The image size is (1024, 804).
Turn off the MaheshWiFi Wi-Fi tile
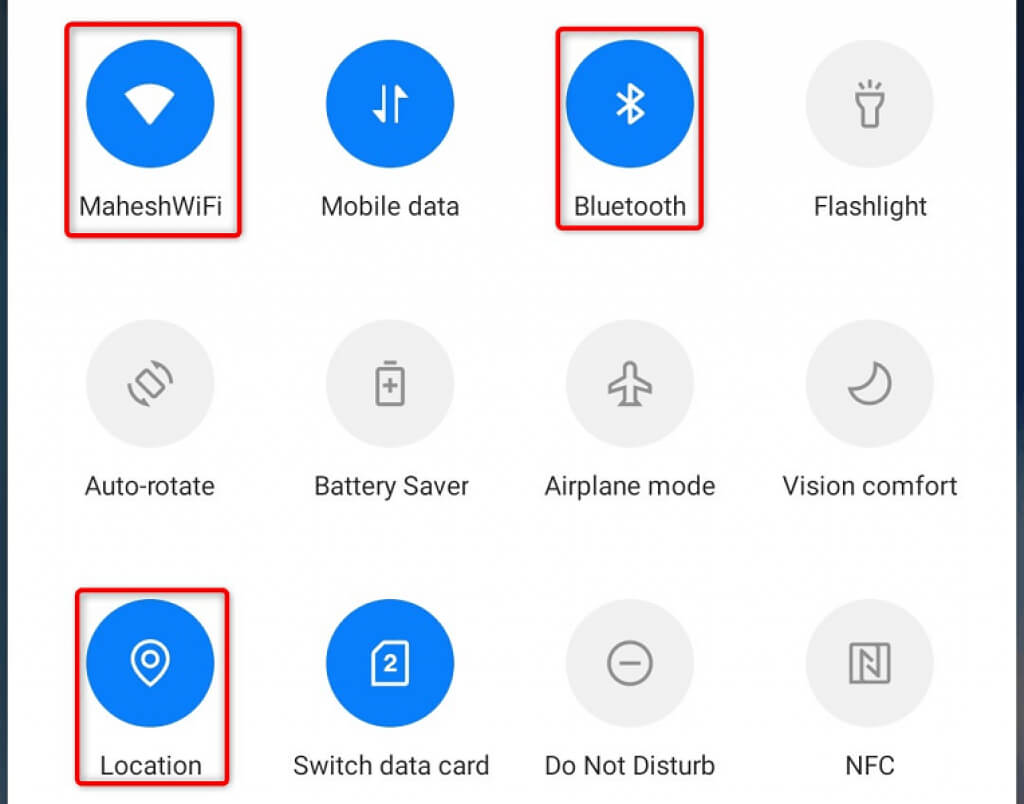coord(150,104)
